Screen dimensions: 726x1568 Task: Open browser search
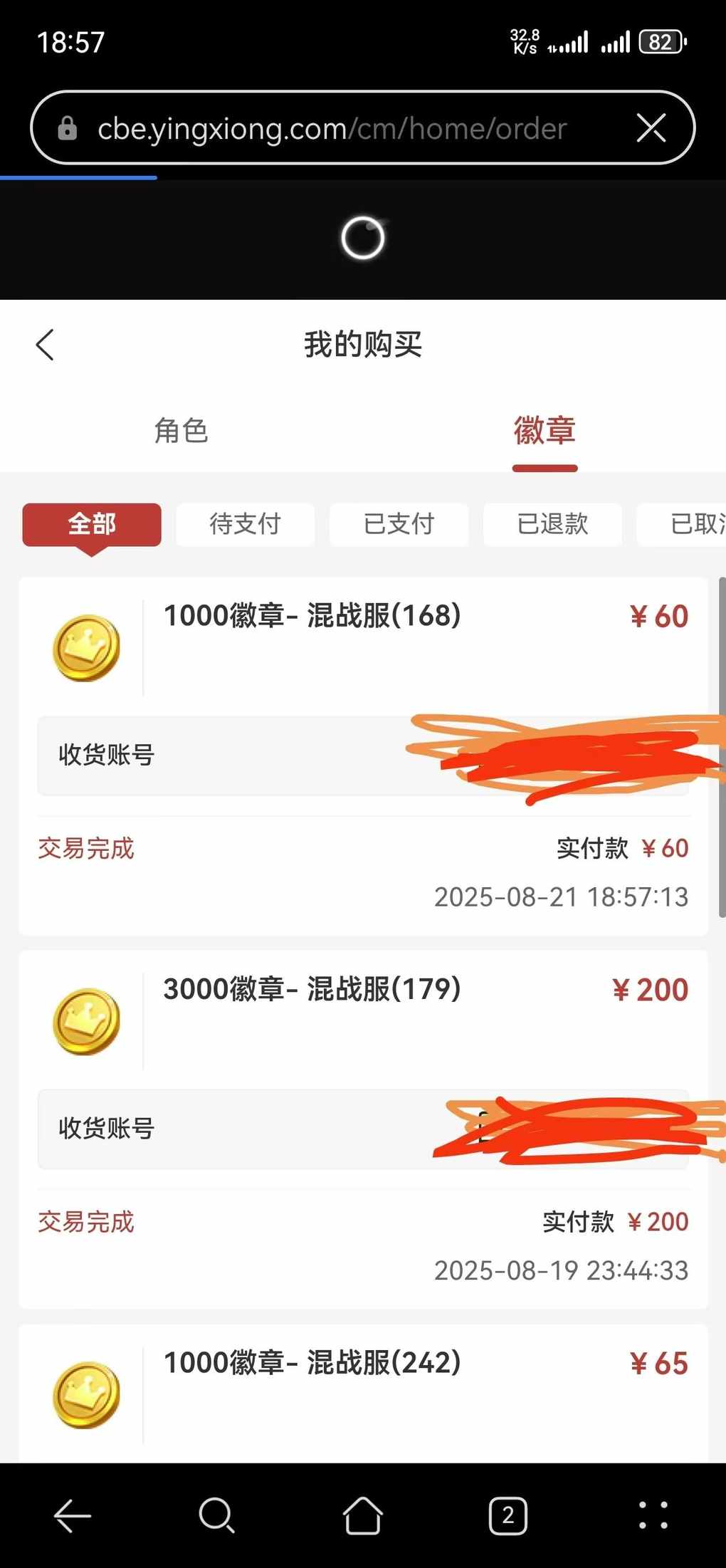(x=217, y=1516)
